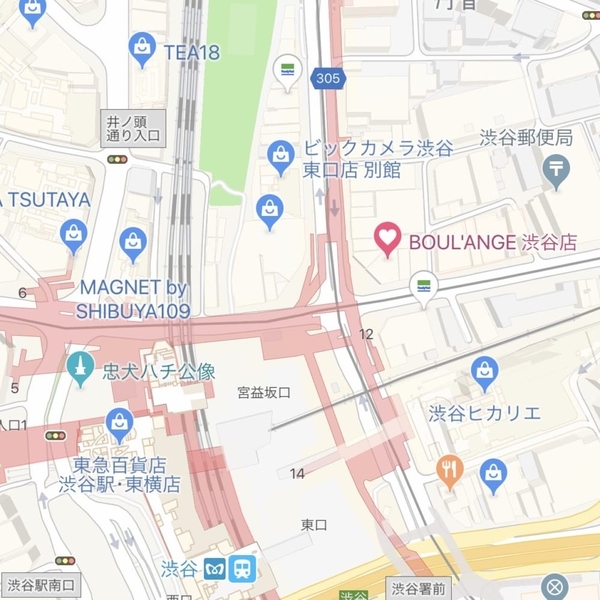Select the TEA18 shop marker
Image resolution: width=600 pixels, height=600 pixels.
[143, 49]
